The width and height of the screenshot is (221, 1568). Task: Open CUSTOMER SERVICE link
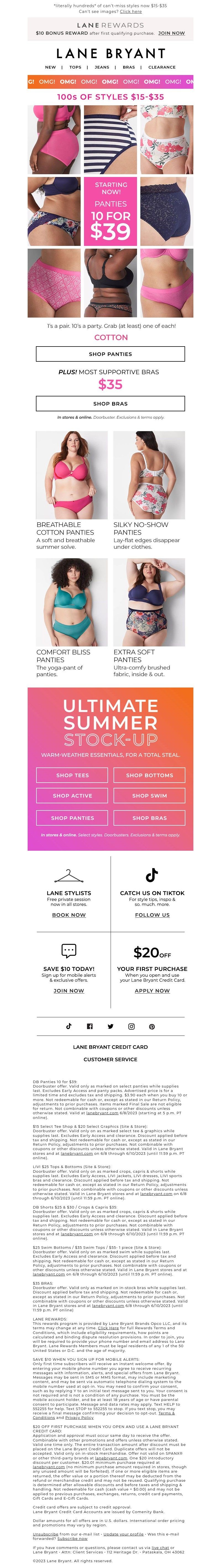110,1059
